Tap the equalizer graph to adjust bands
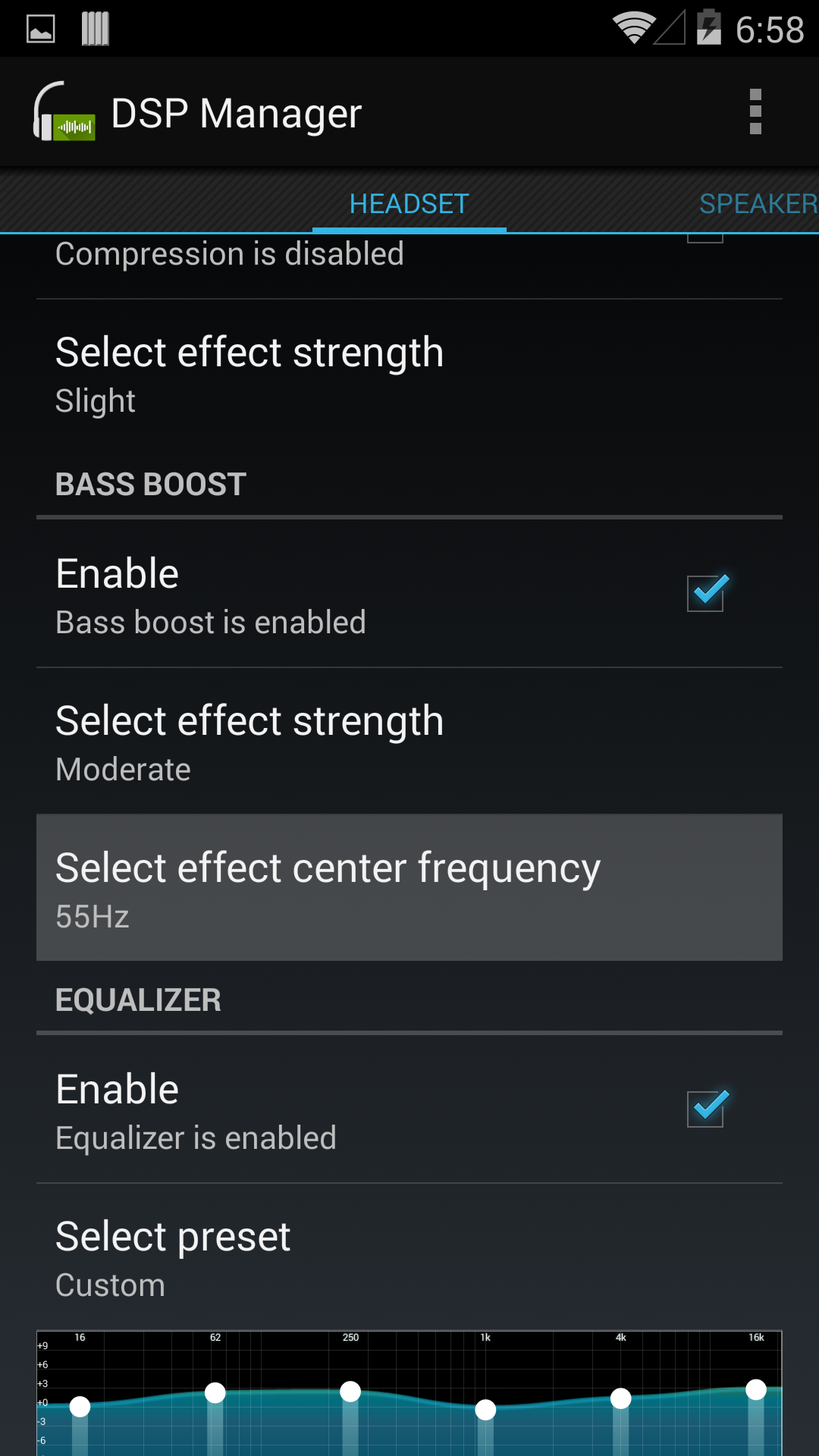This screenshot has height=1456, width=819. (x=409, y=1394)
